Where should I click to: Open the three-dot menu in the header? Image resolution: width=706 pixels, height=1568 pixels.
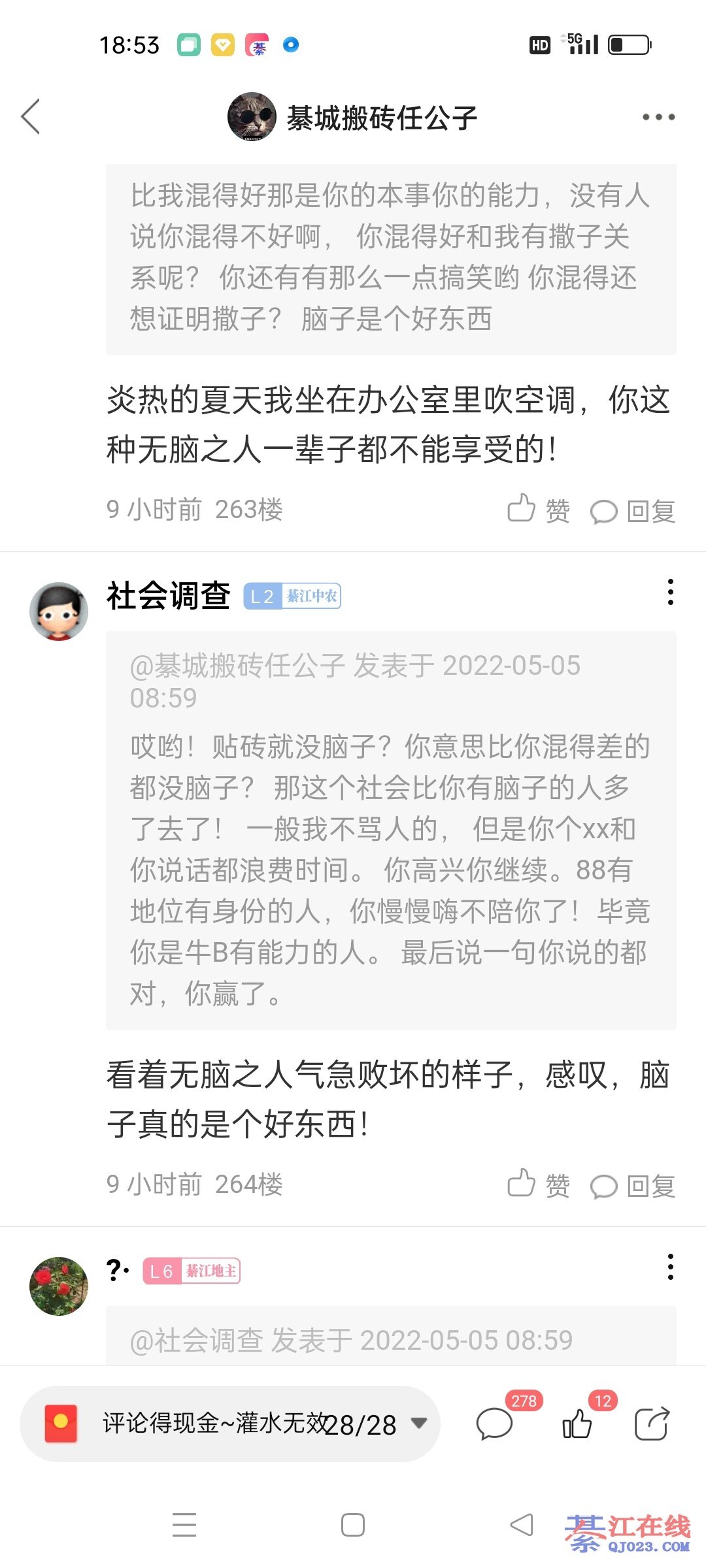click(x=658, y=118)
